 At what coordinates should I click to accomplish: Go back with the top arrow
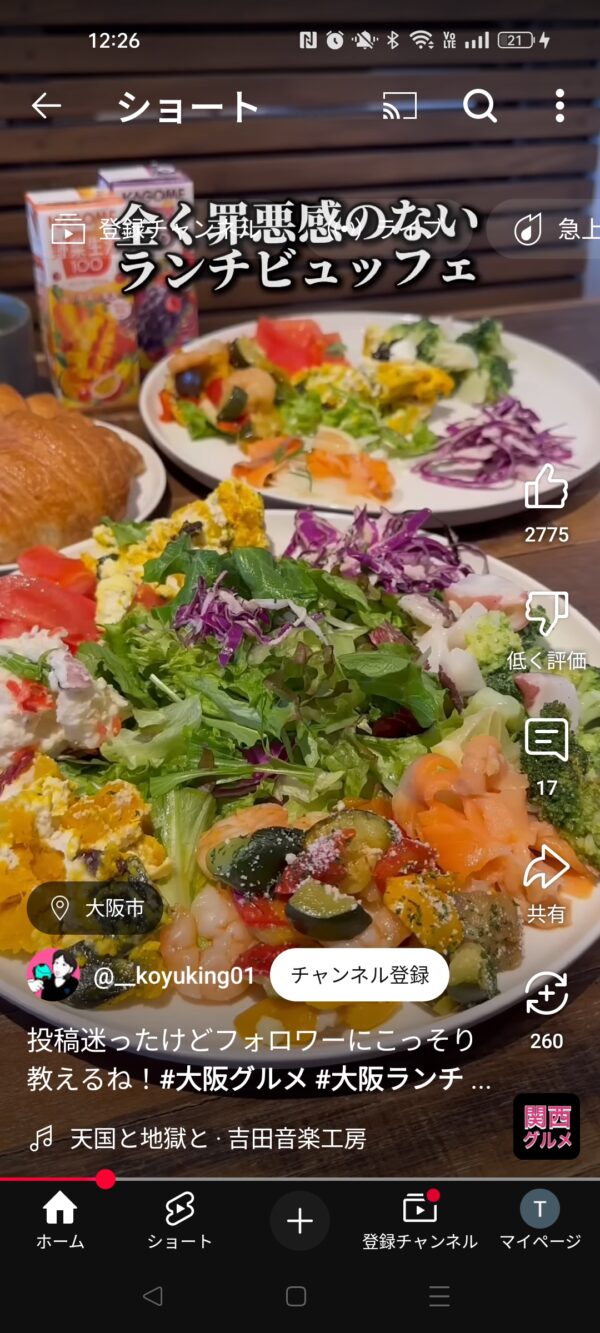tap(46, 106)
